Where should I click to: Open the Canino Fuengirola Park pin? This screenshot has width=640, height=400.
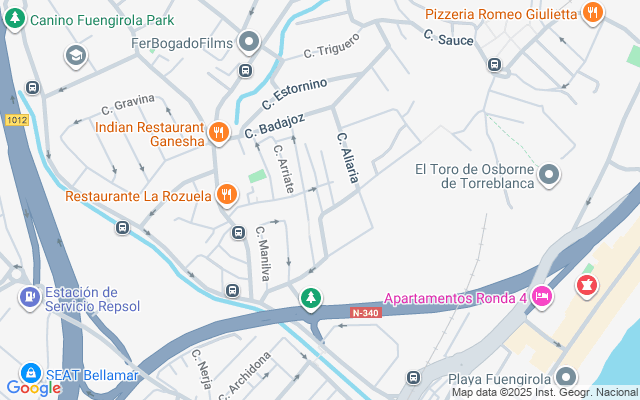coord(14,20)
